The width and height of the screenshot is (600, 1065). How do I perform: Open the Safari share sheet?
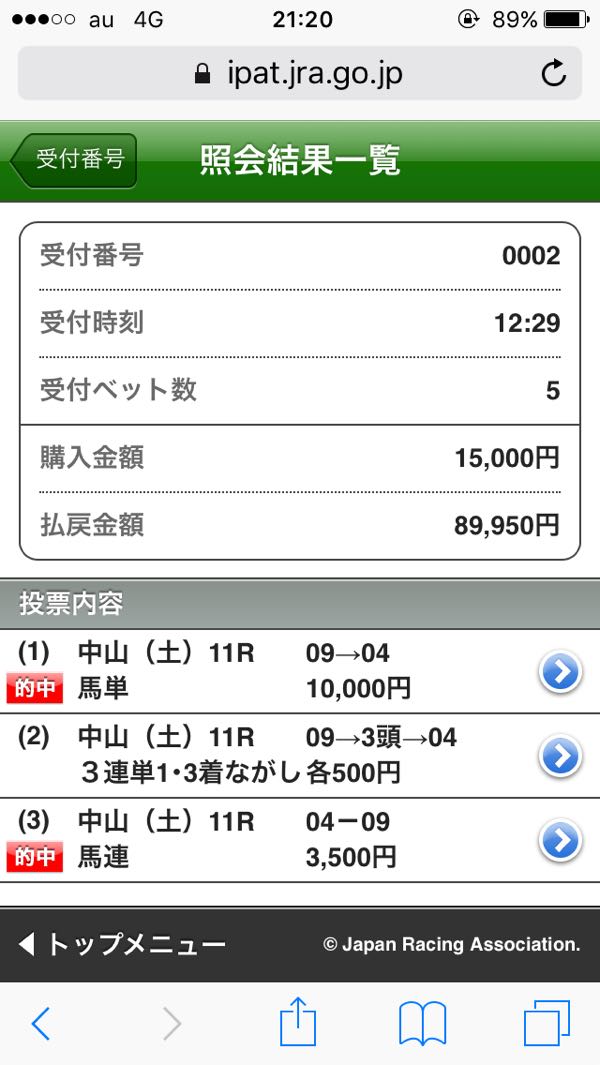[298, 1023]
